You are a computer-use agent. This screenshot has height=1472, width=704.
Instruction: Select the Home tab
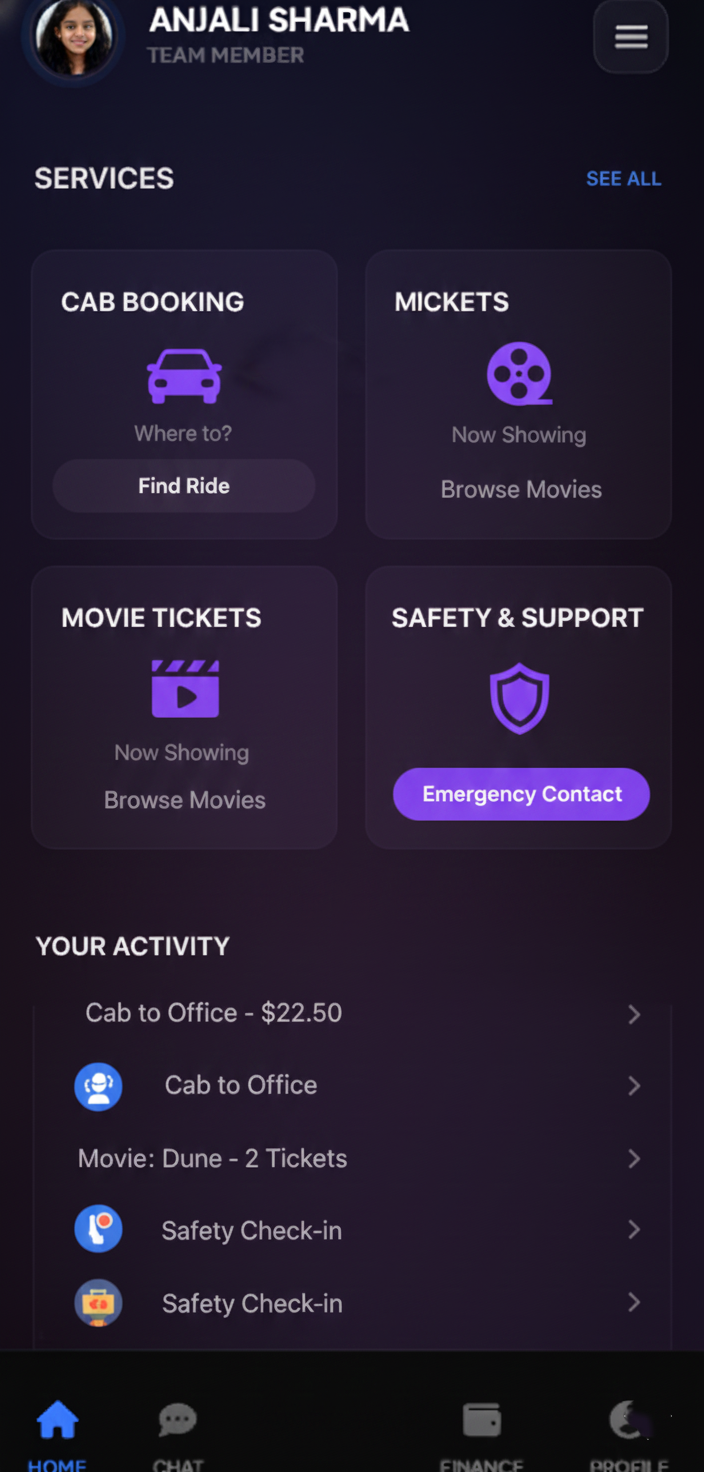point(57,1435)
